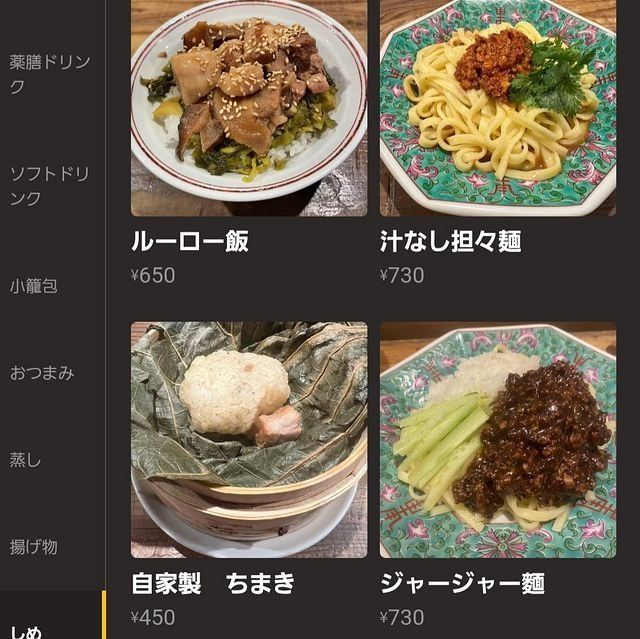The width and height of the screenshot is (640, 639).
Task: Select the 揚げ物 category
Action: point(34,547)
